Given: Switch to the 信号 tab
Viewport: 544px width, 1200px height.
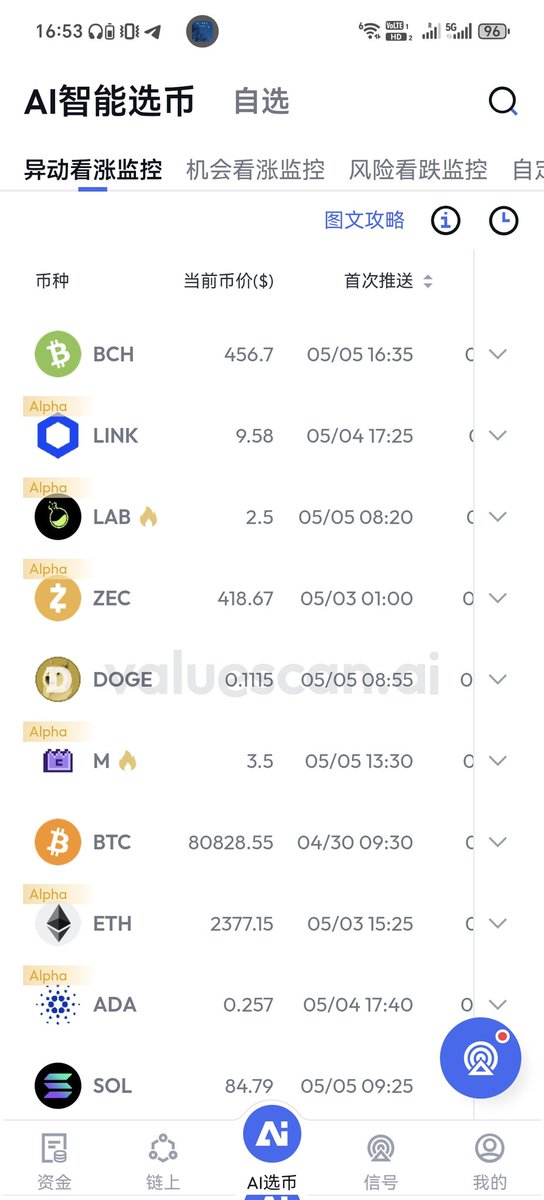Looking at the screenshot, I should [x=380, y=1161].
